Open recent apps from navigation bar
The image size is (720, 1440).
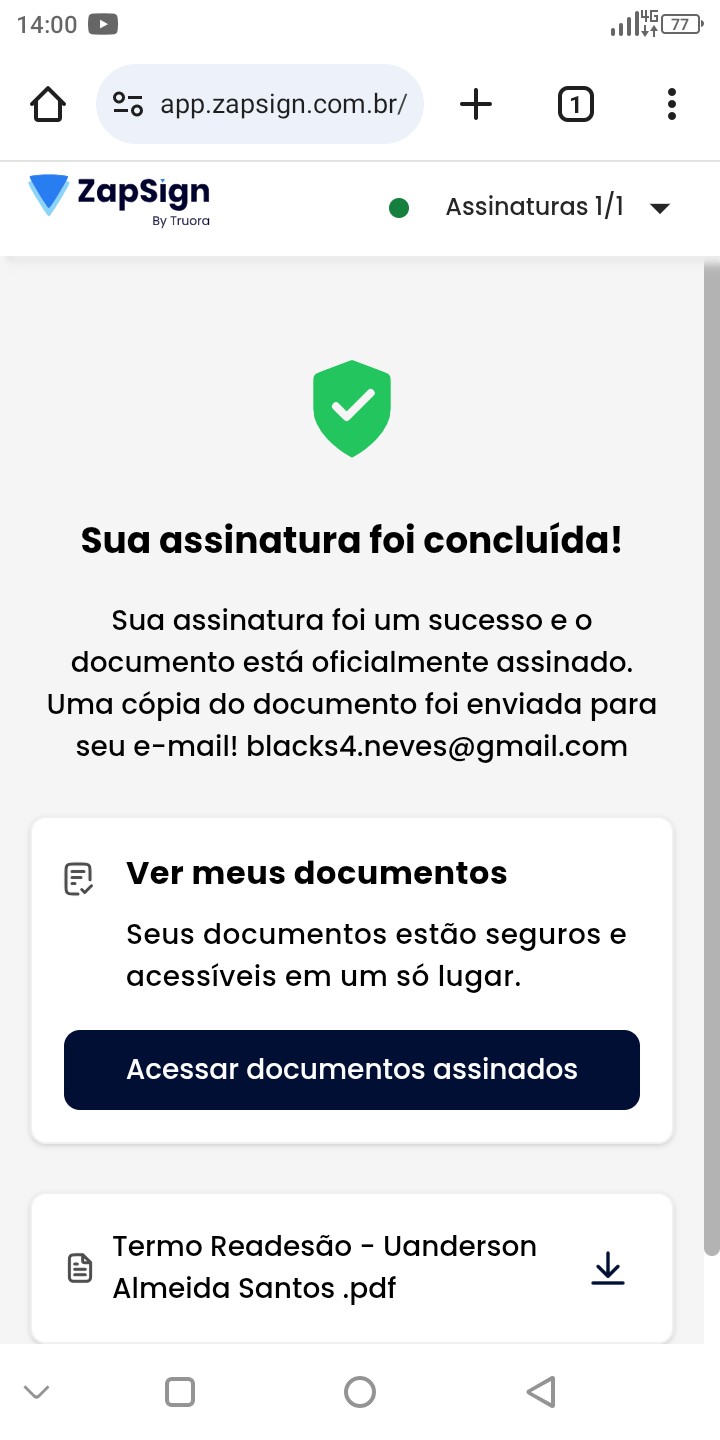[x=180, y=1391]
